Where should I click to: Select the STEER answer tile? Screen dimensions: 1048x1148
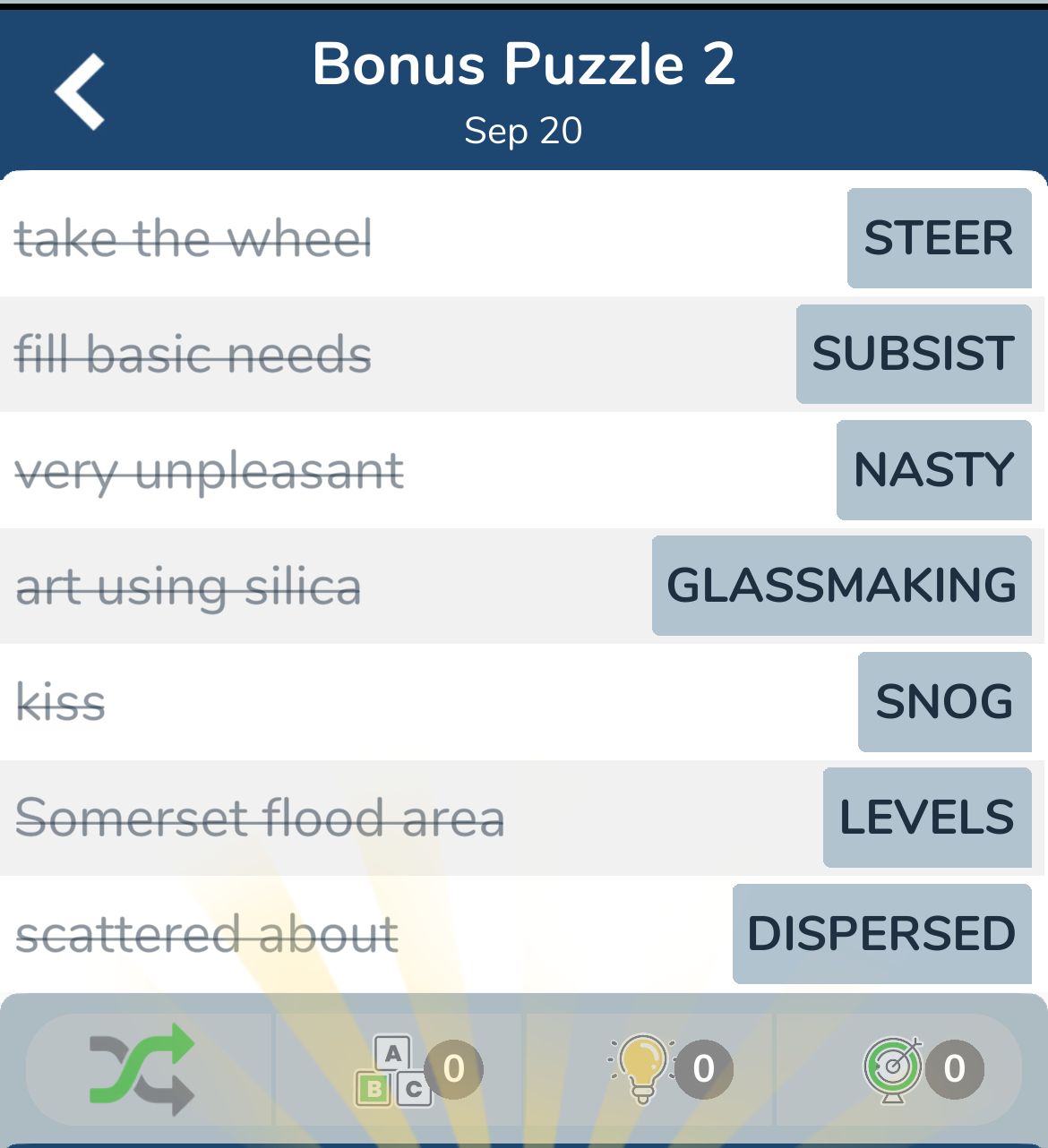(x=939, y=238)
